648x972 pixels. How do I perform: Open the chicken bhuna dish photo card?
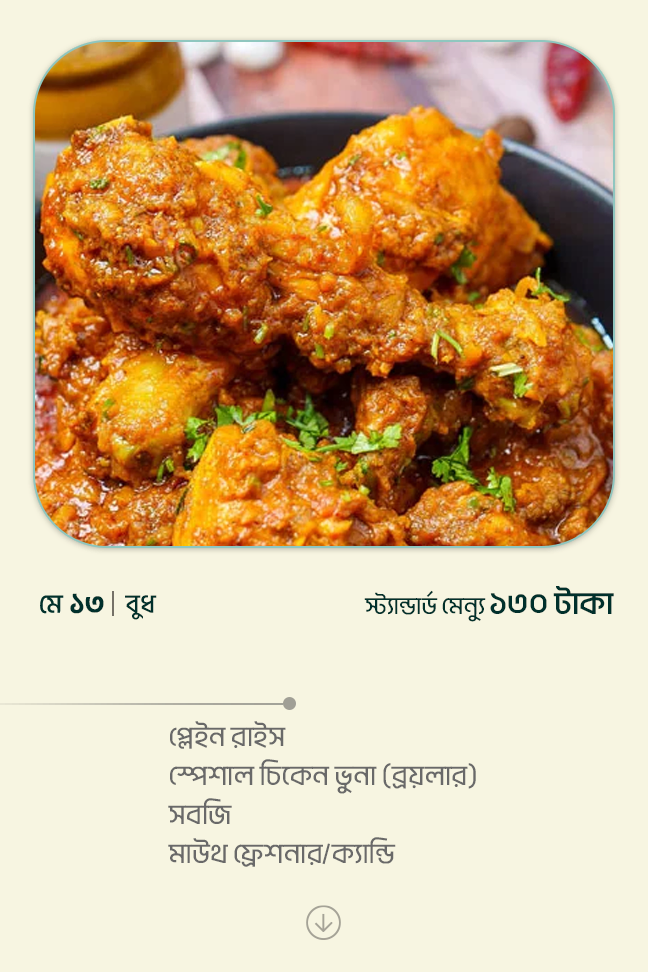click(324, 294)
